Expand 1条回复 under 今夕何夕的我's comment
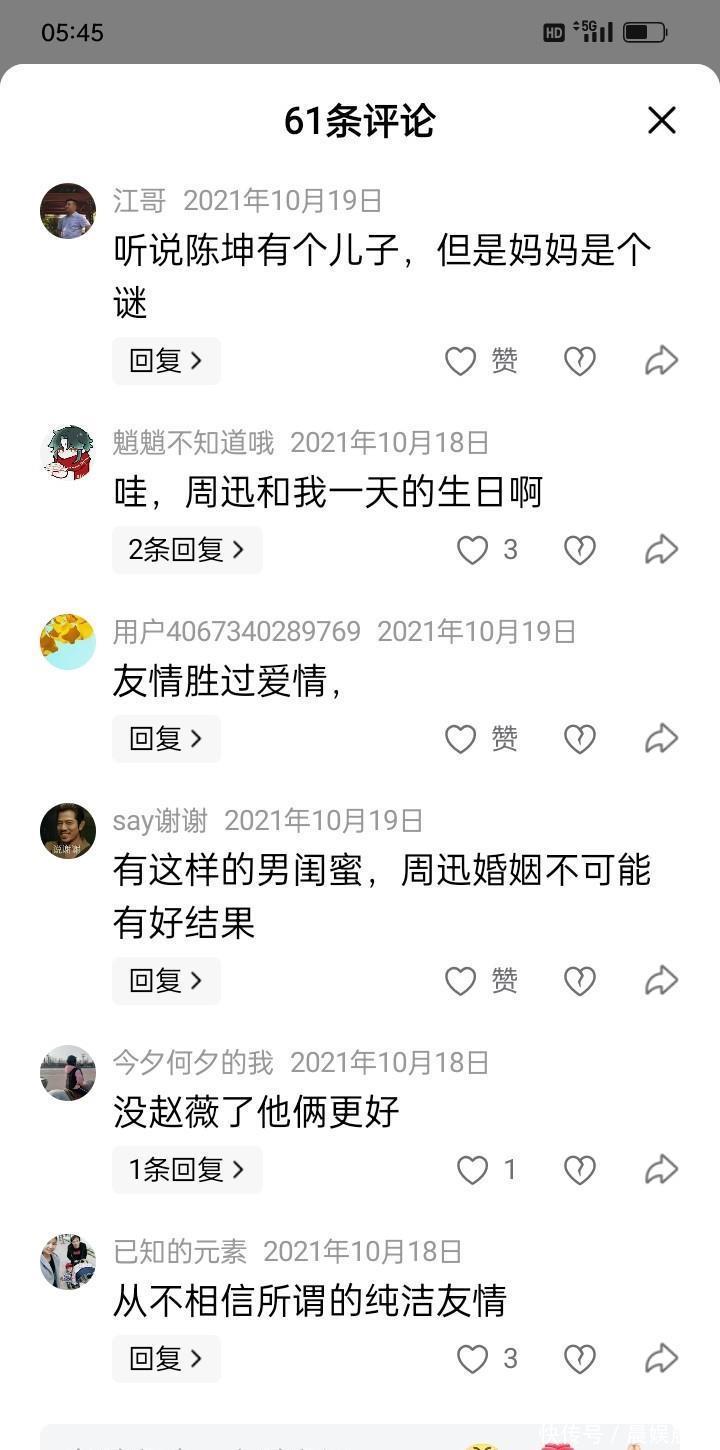The height and width of the screenshot is (1450, 720). pyautogui.click(x=187, y=1170)
